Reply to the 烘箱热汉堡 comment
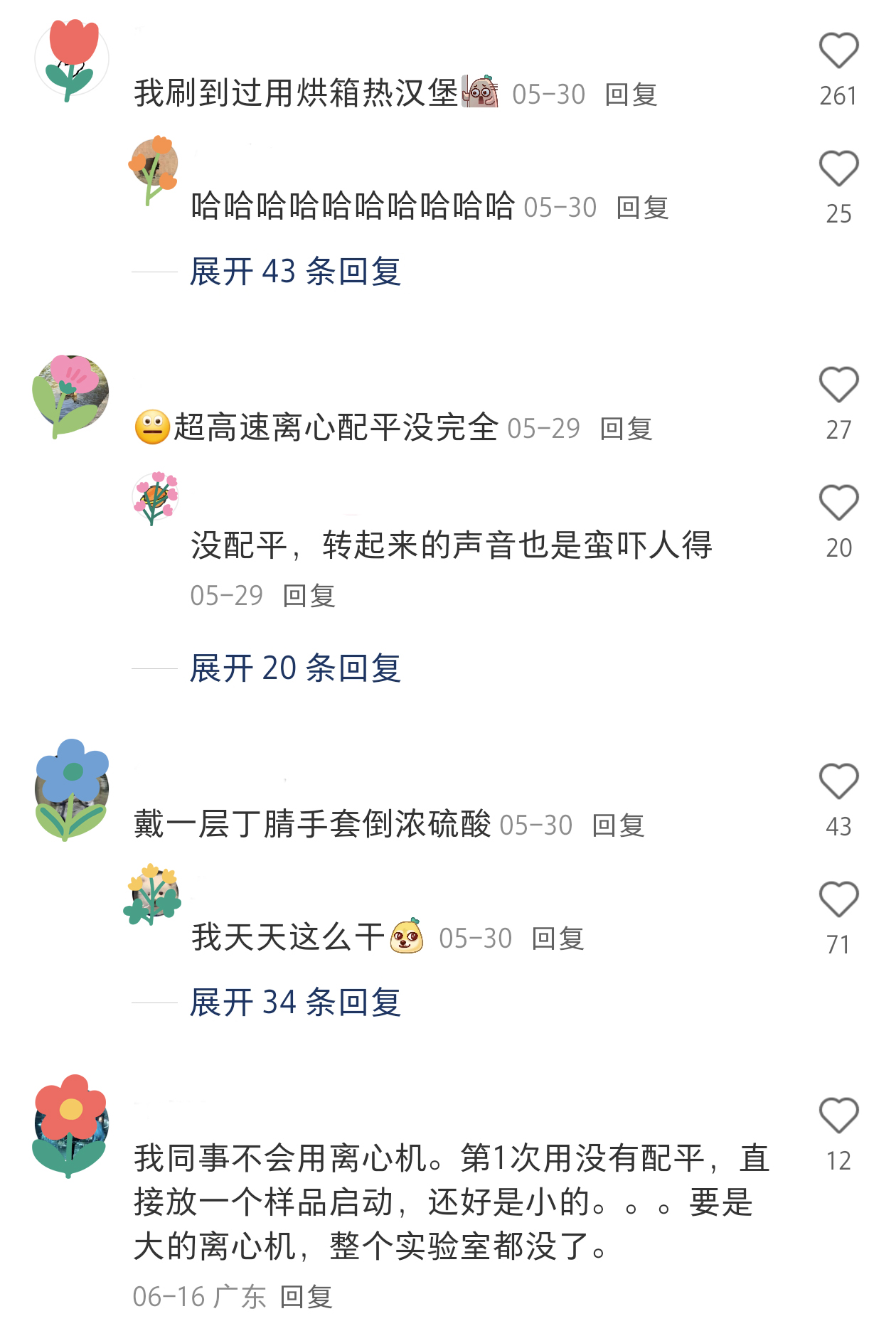This screenshot has width=896, height=1326. (630, 95)
